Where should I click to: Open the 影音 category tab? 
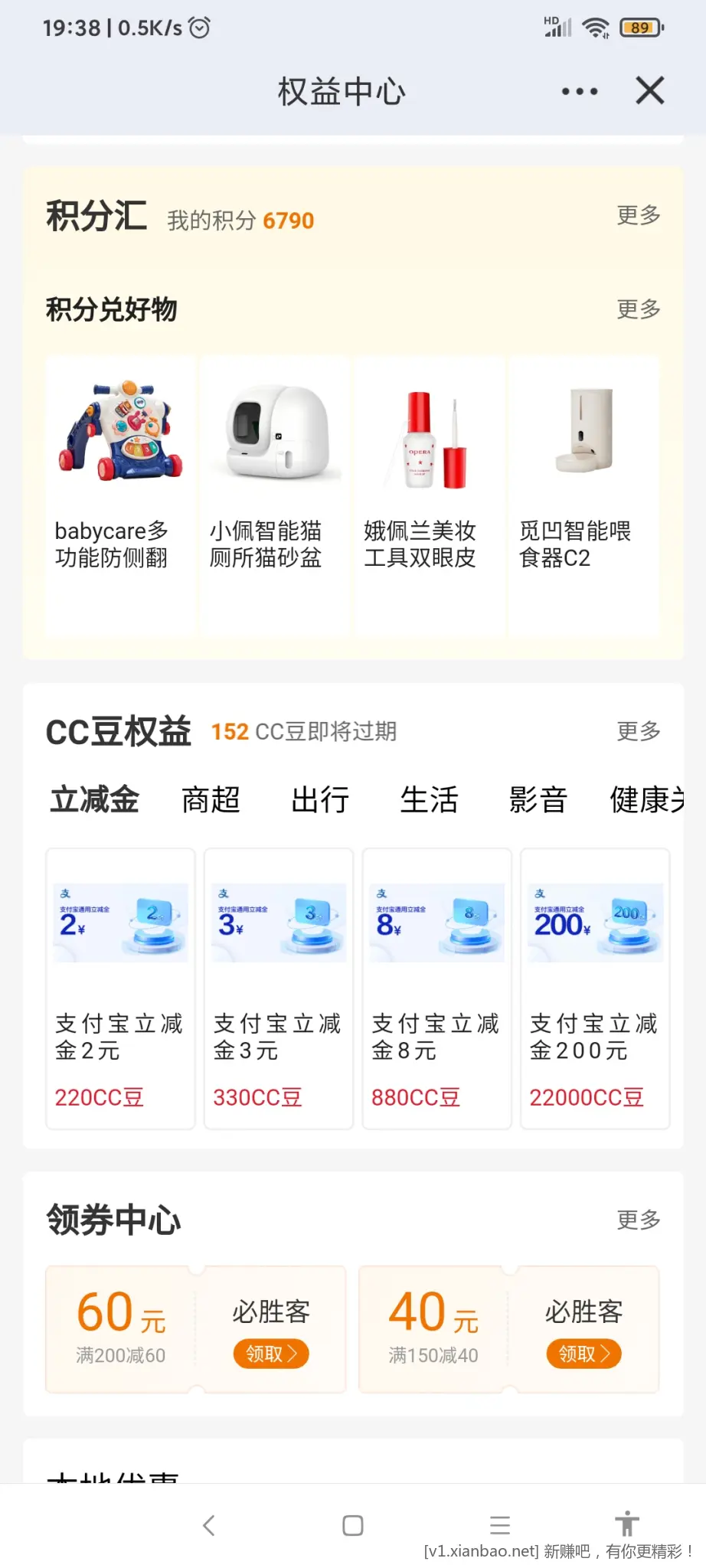[538, 799]
